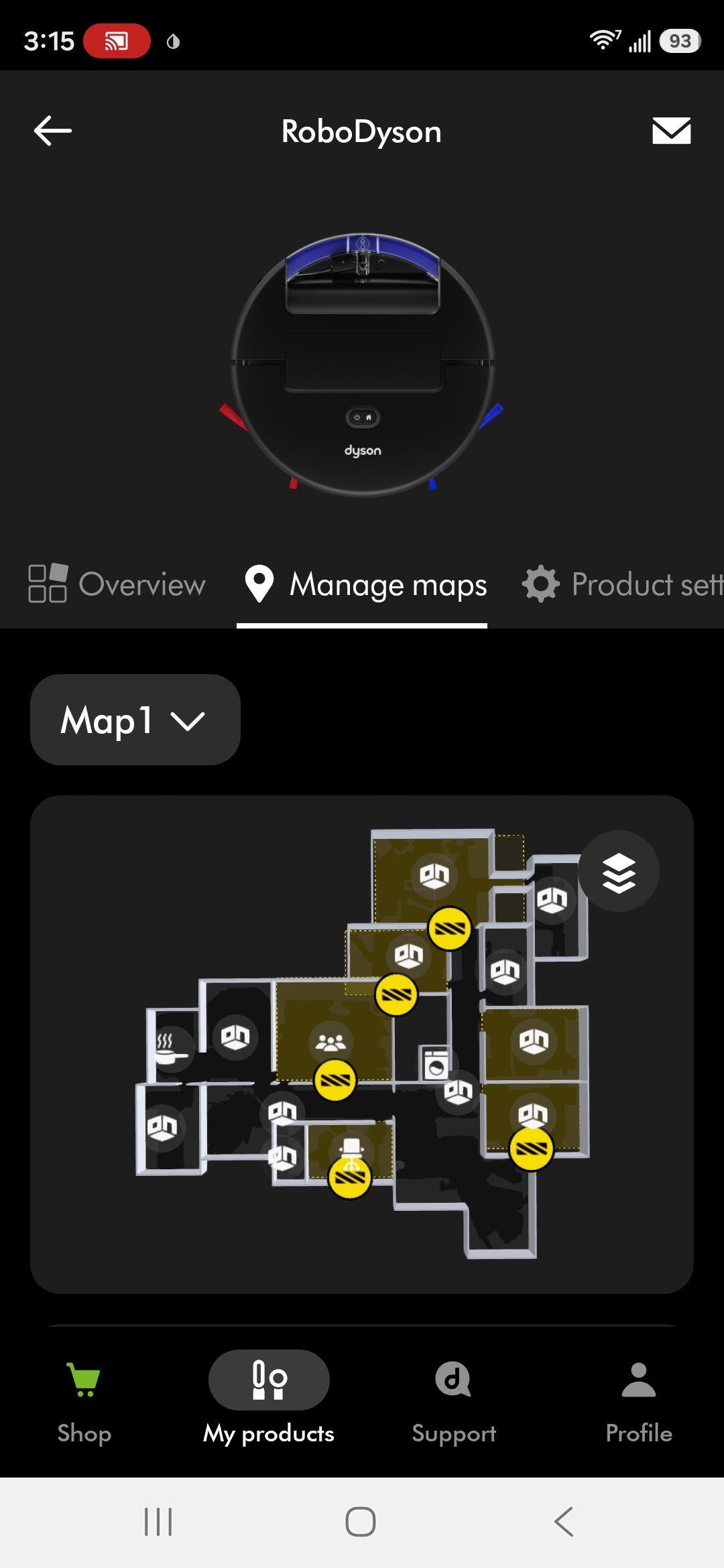The height and width of the screenshot is (1568, 724).
Task: Open the messages envelope icon
Action: pos(671,131)
